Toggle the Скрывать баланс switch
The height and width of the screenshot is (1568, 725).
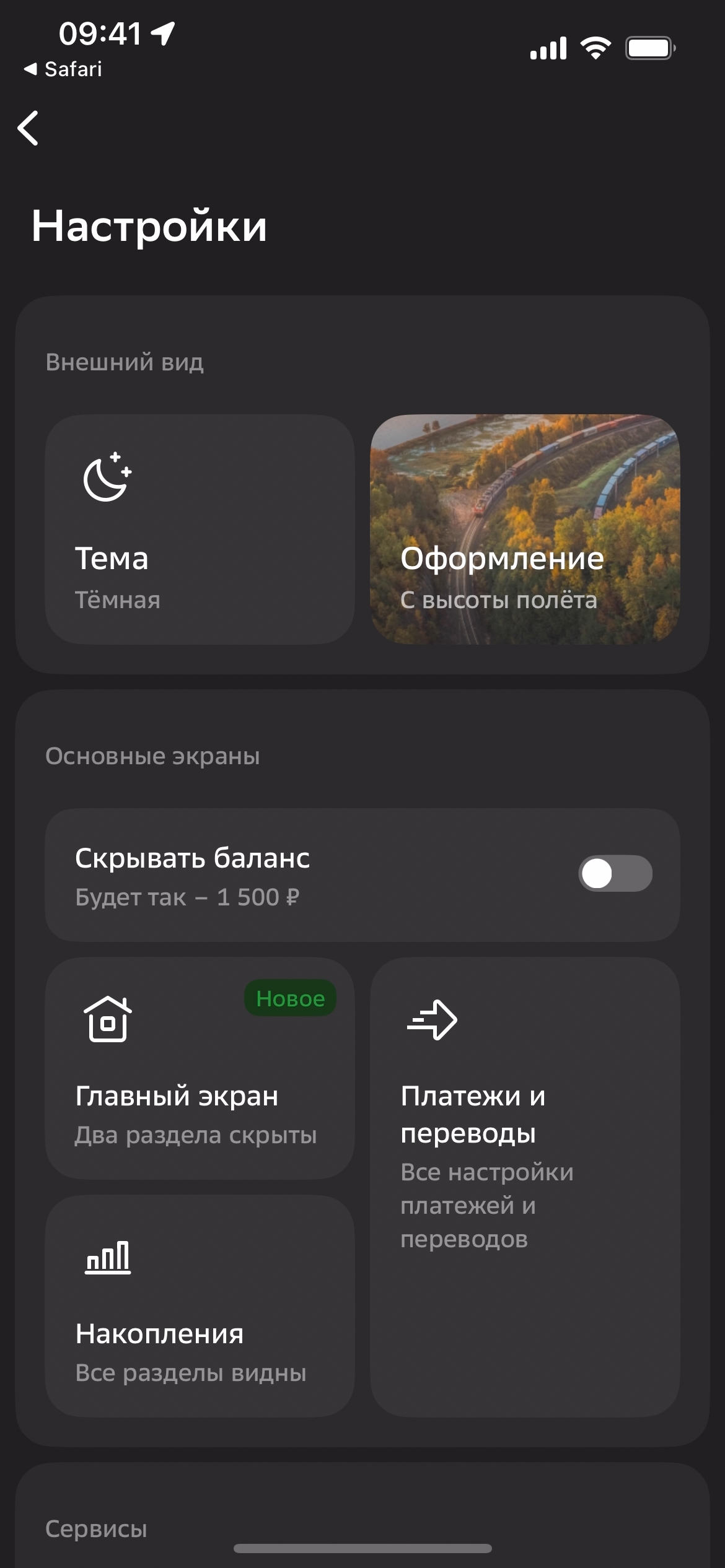615,874
